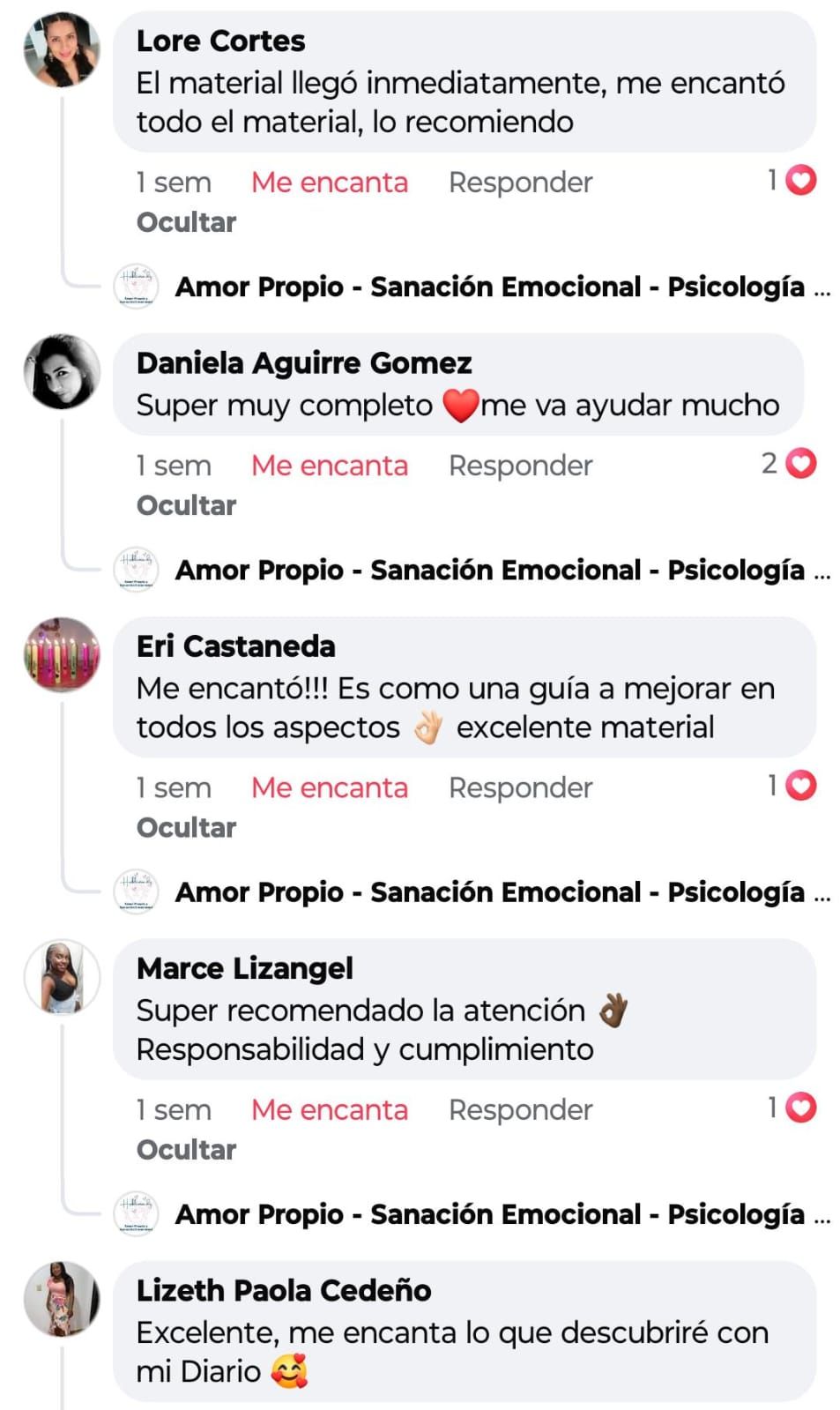
Task: Hide Lore Cortes' comment with Ocultar
Action: [x=186, y=222]
